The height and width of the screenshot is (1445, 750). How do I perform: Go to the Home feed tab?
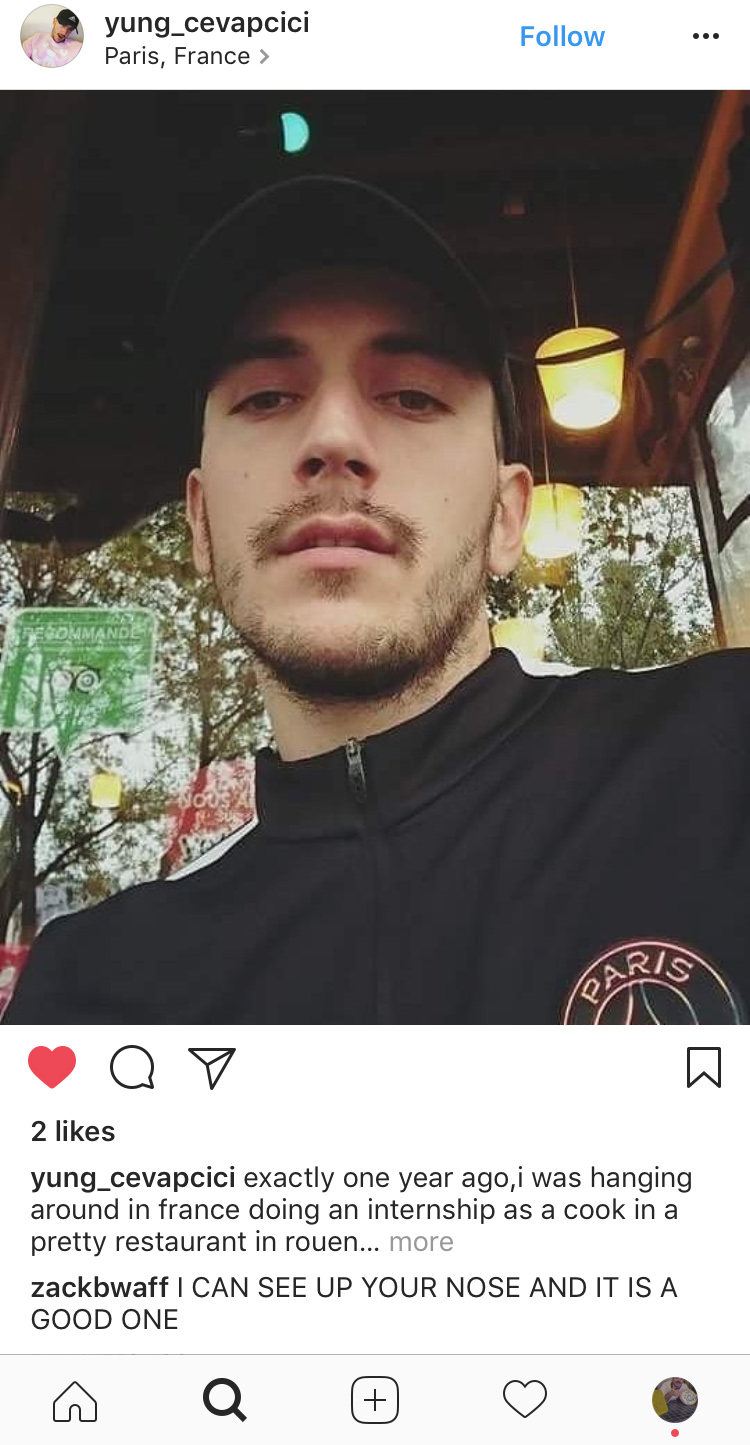pos(75,1400)
